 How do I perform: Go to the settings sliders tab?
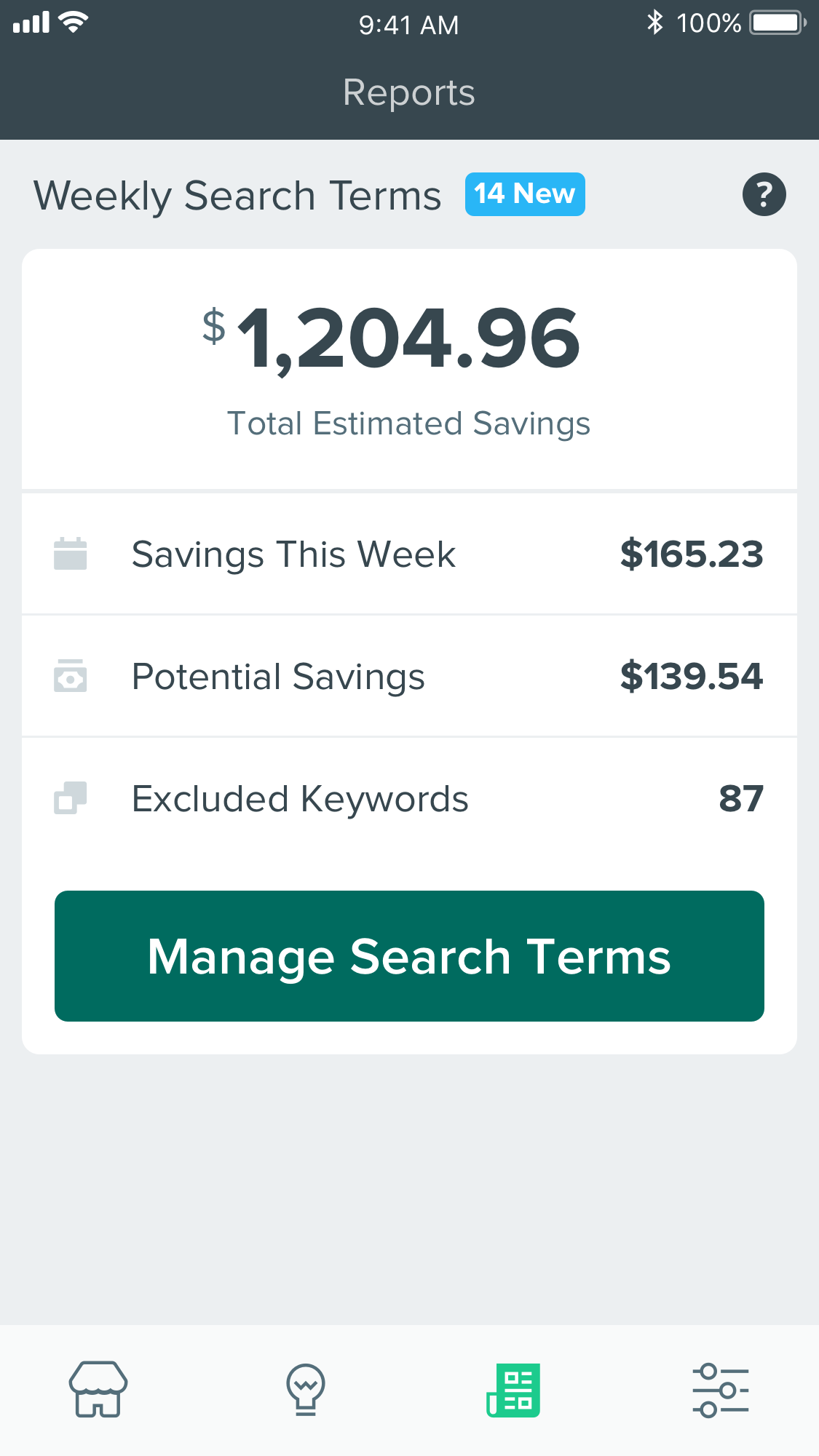click(x=720, y=1389)
